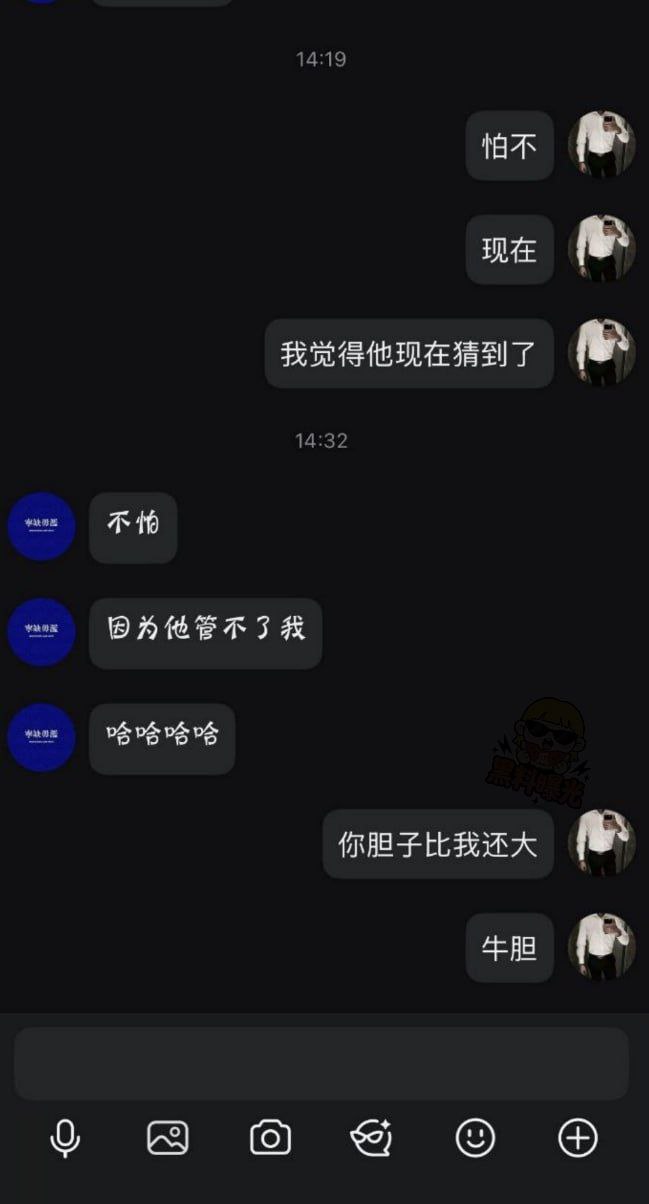The width and height of the screenshot is (649, 1204).
Task: Open more options with plus icon
Action: (578, 1137)
